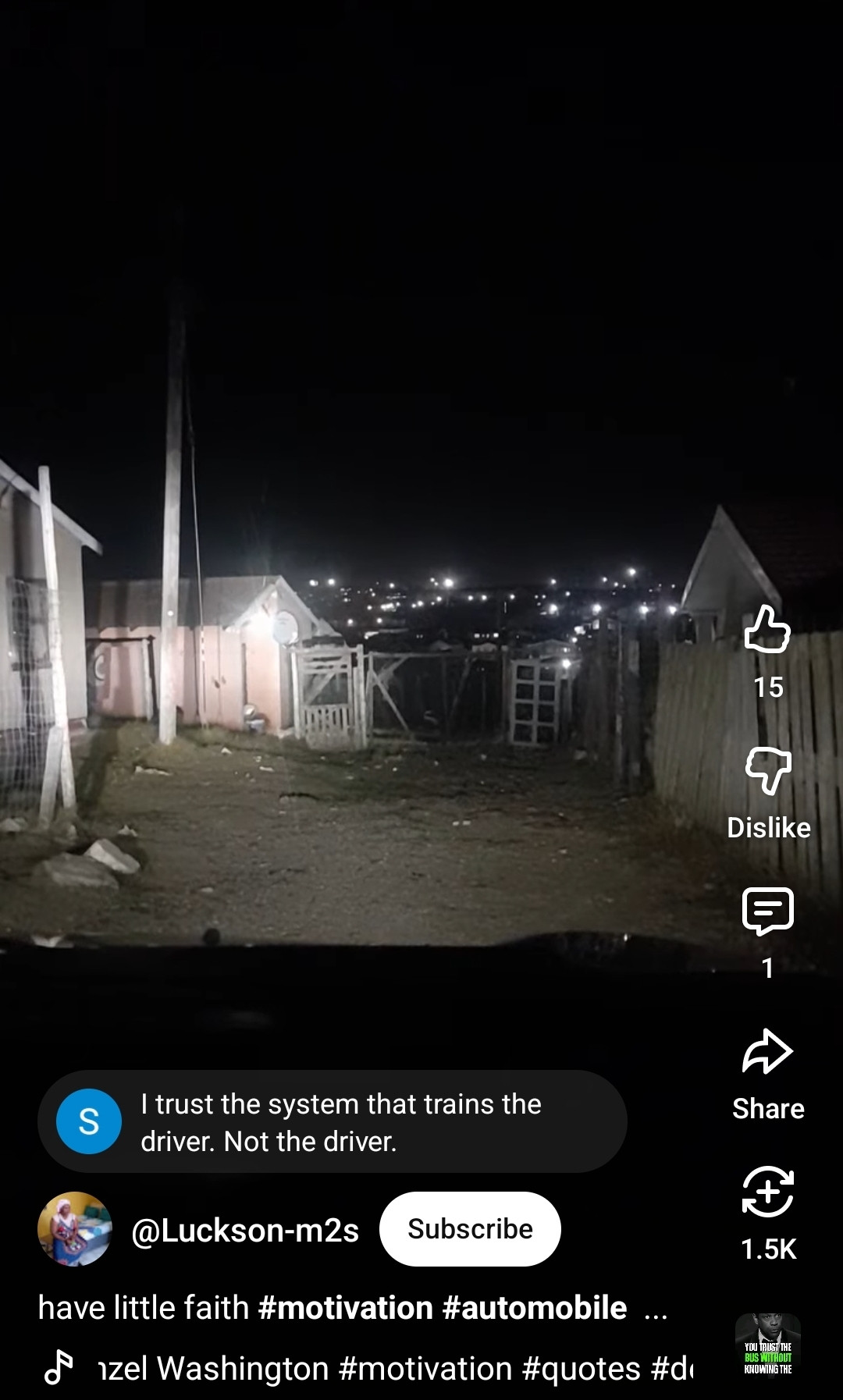Open the #motivation hashtag
843x1400 pixels.
(345, 1308)
